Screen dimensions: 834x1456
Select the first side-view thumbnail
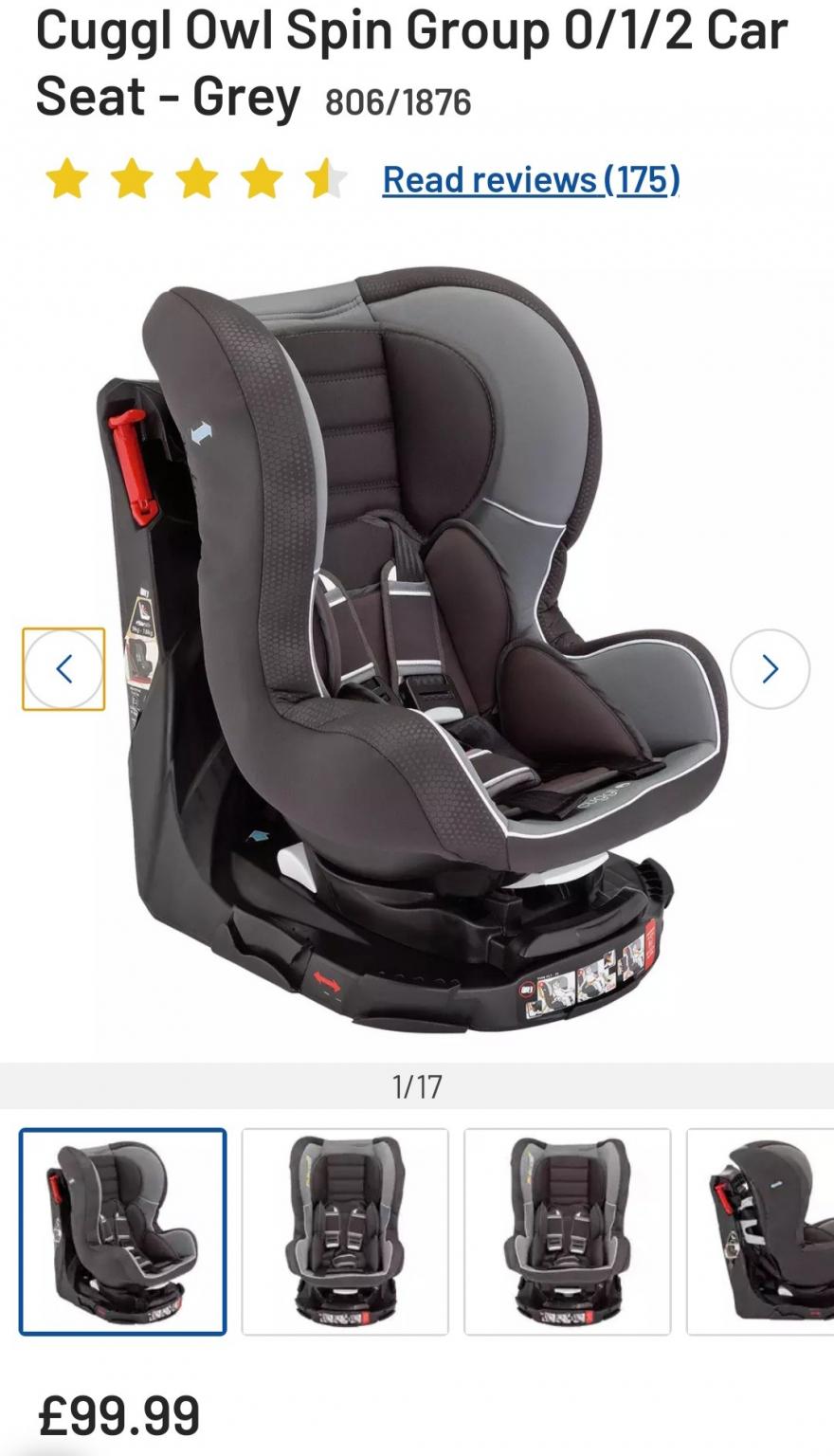pyautogui.click(x=123, y=1231)
